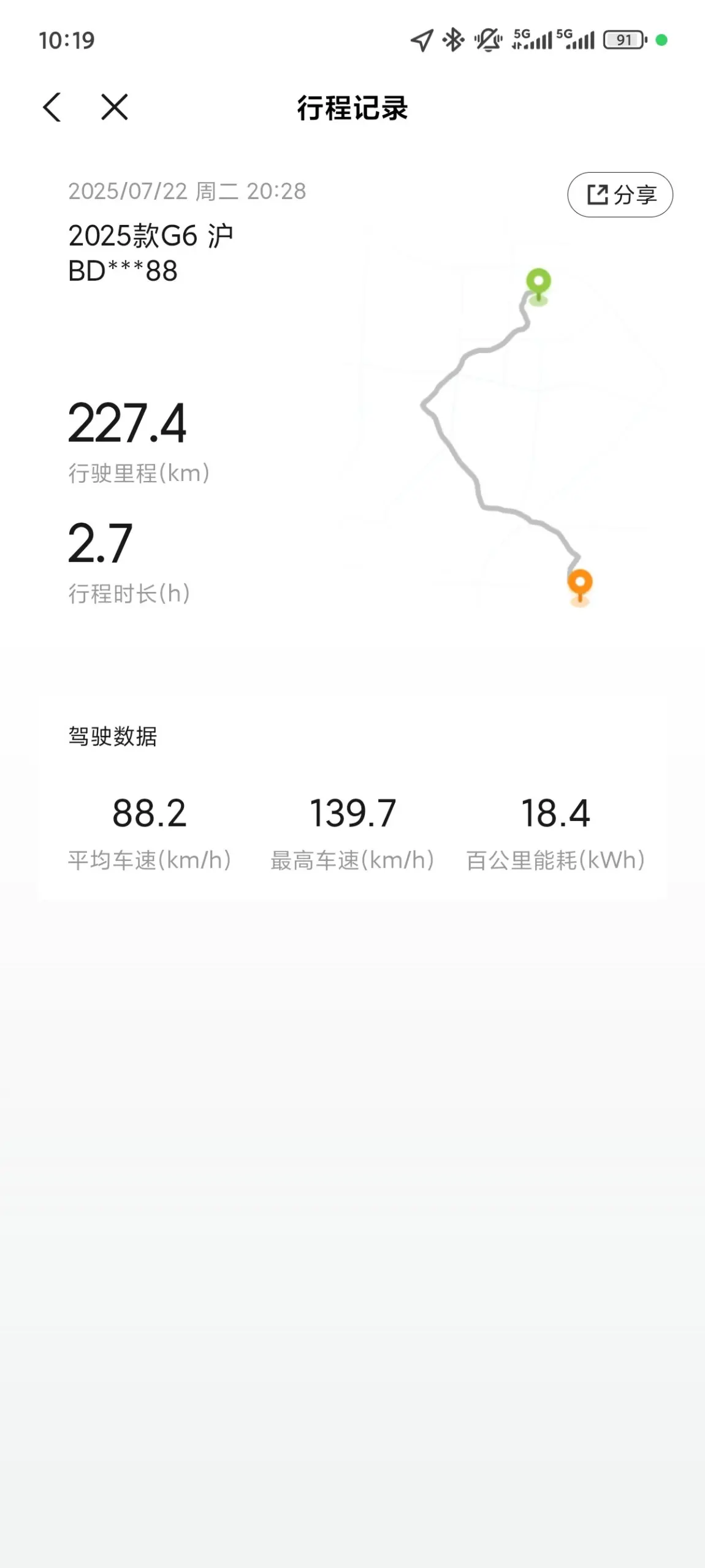Viewport: 705px width, 1568px height.
Task: Go back with the back arrow
Action: 52,108
